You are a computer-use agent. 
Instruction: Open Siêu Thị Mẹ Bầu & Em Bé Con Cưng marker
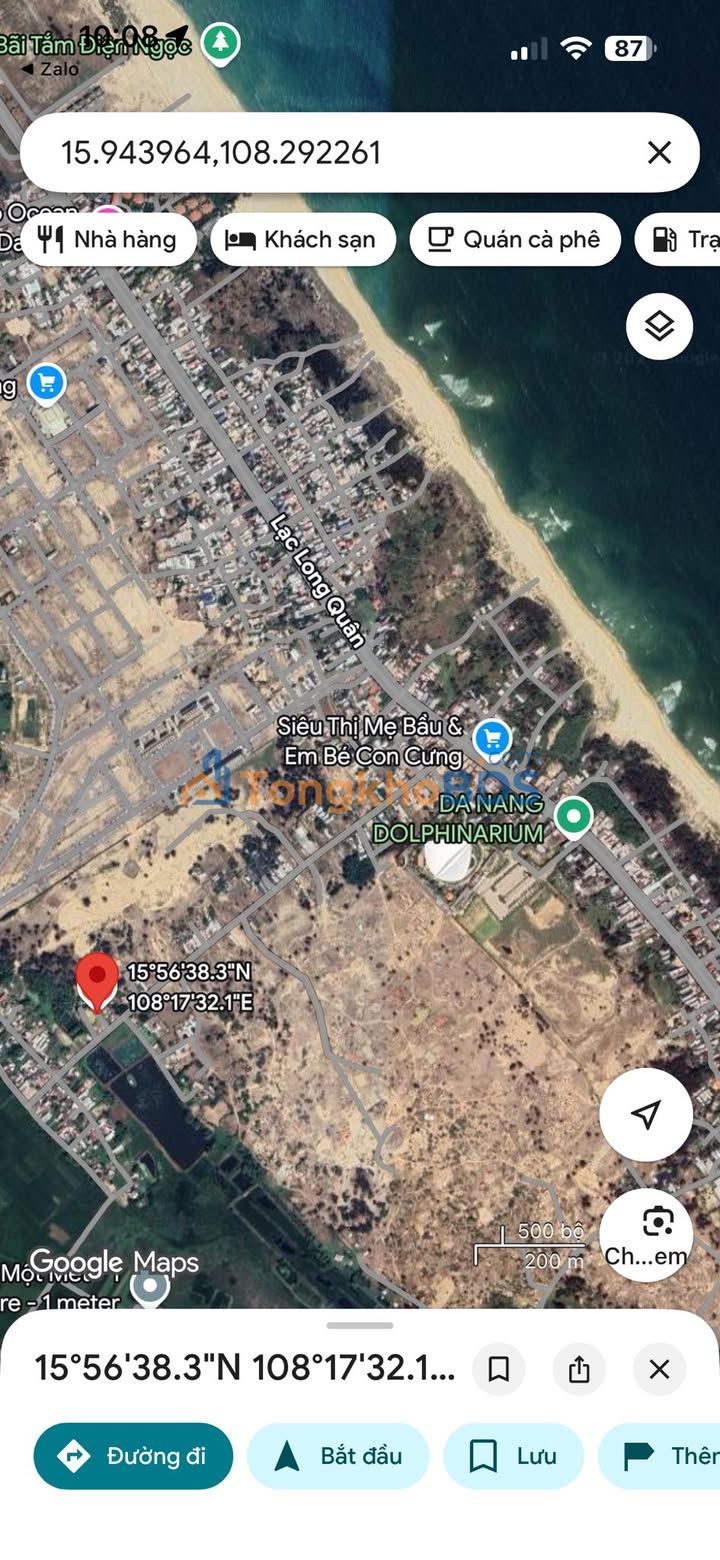click(490, 739)
